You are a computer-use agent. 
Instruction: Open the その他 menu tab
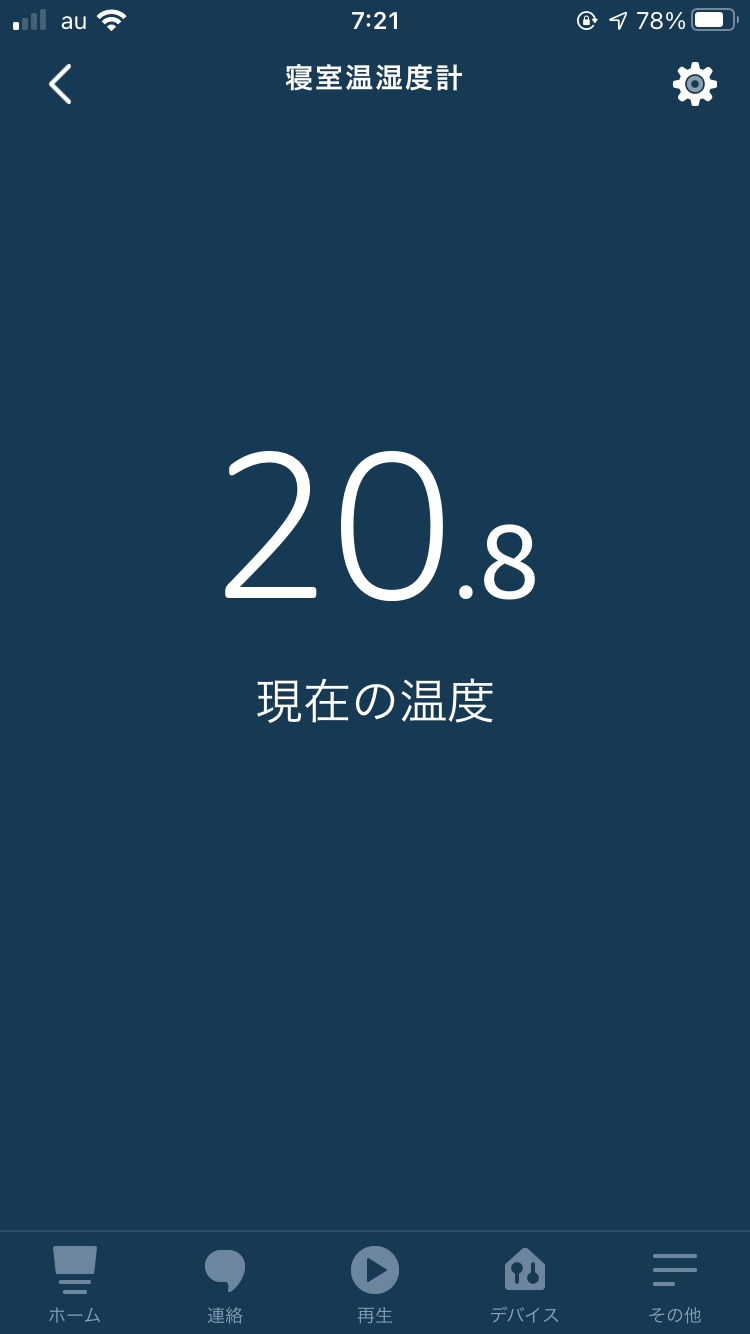[675, 1284]
